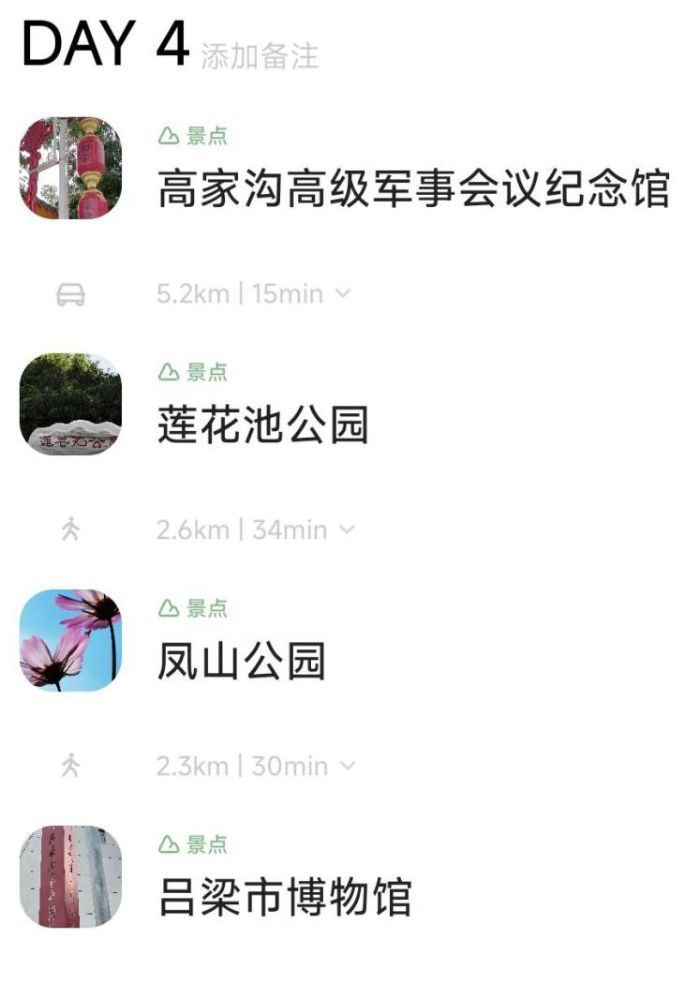Expand the 2.6km 34min walking route options
This screenshot has width=700, height=984.
click(x=346, y=530)
